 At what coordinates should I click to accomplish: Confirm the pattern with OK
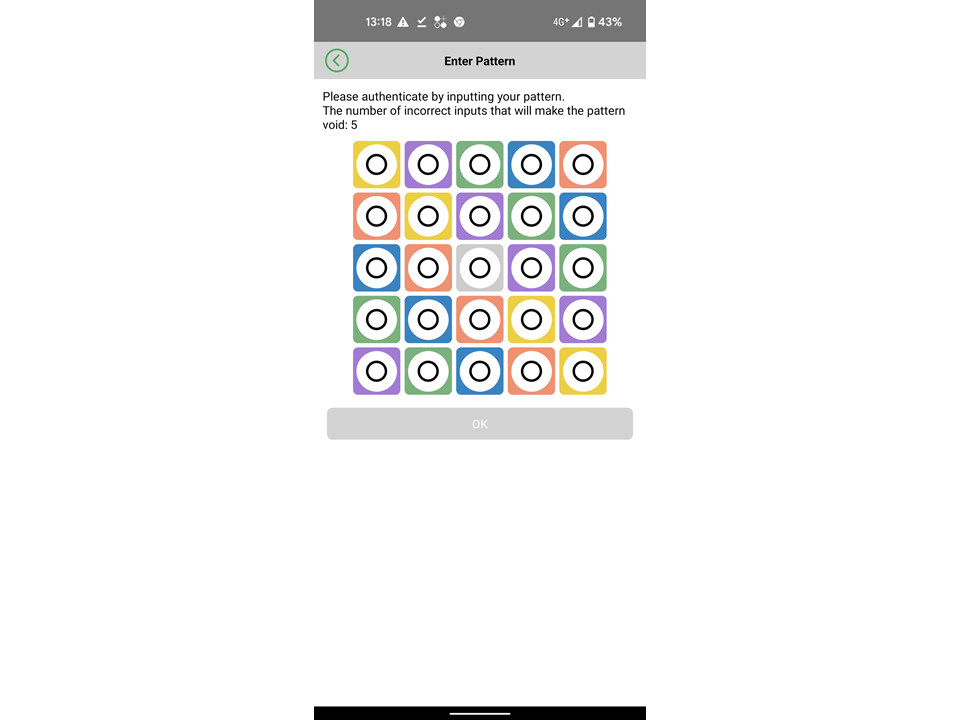coord(480,424)
